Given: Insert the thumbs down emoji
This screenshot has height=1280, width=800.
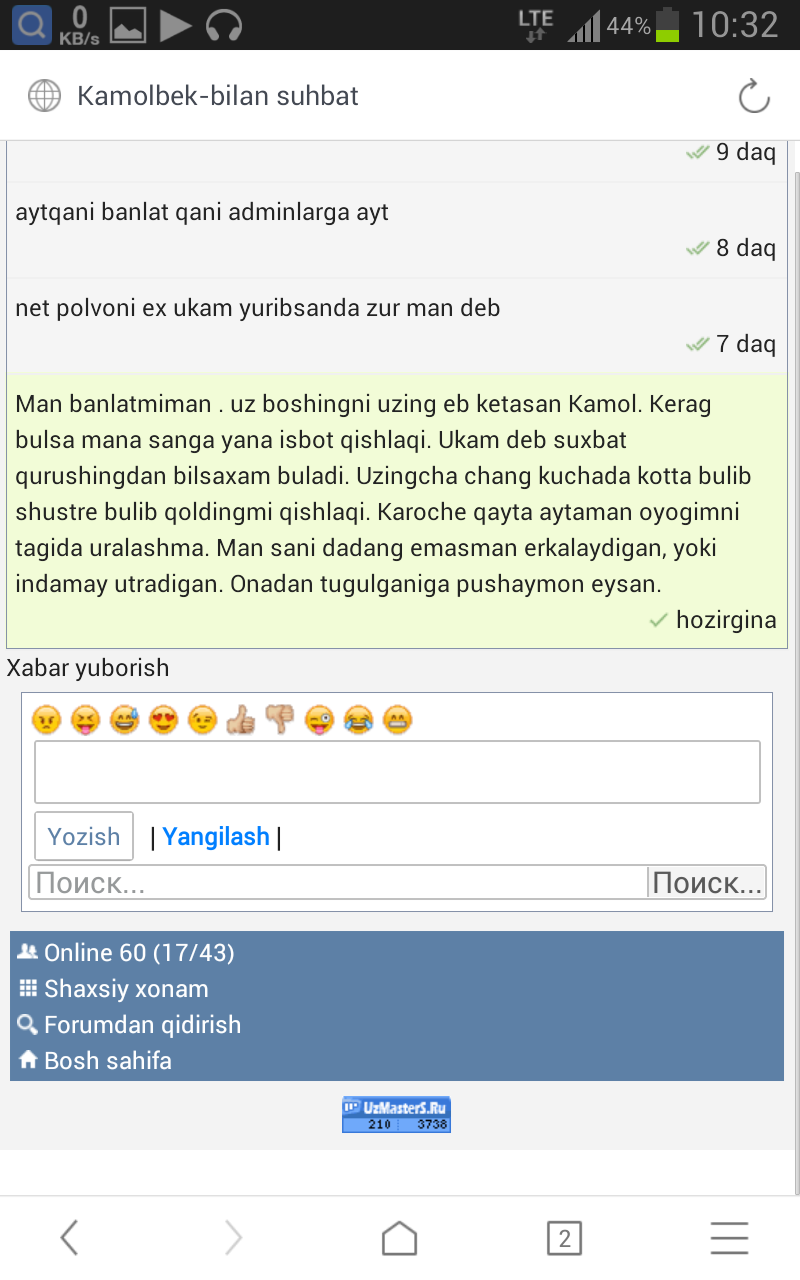Looking at the screenshot, I should pyautogui.click(x=280, y=720).
